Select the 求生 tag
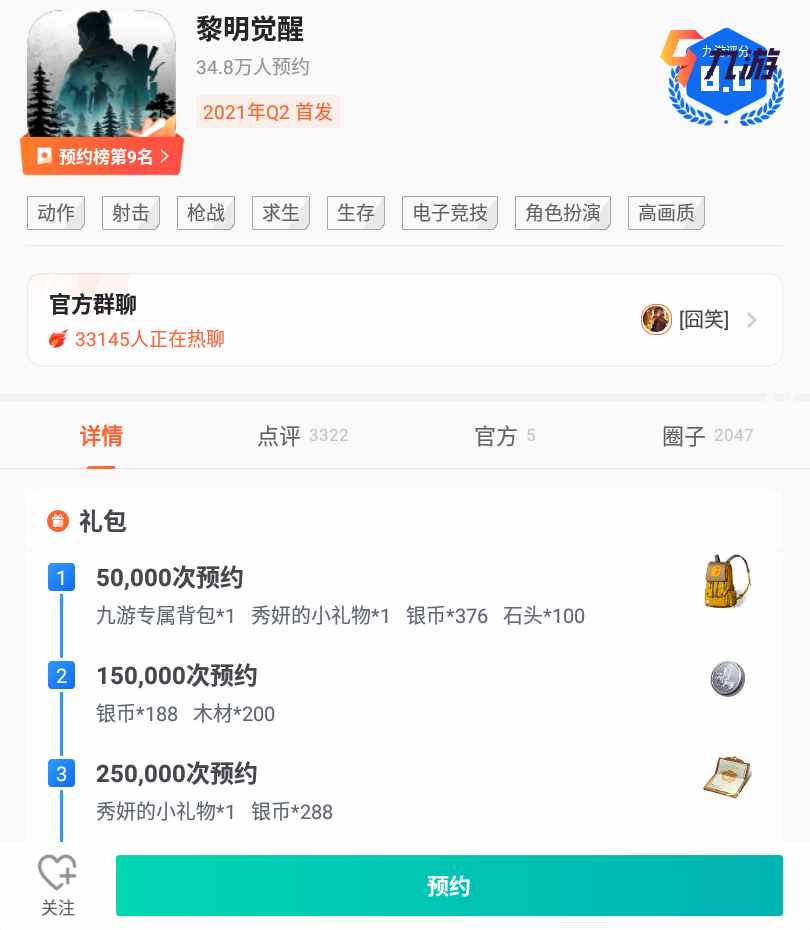810x930 pixels. 281,213
